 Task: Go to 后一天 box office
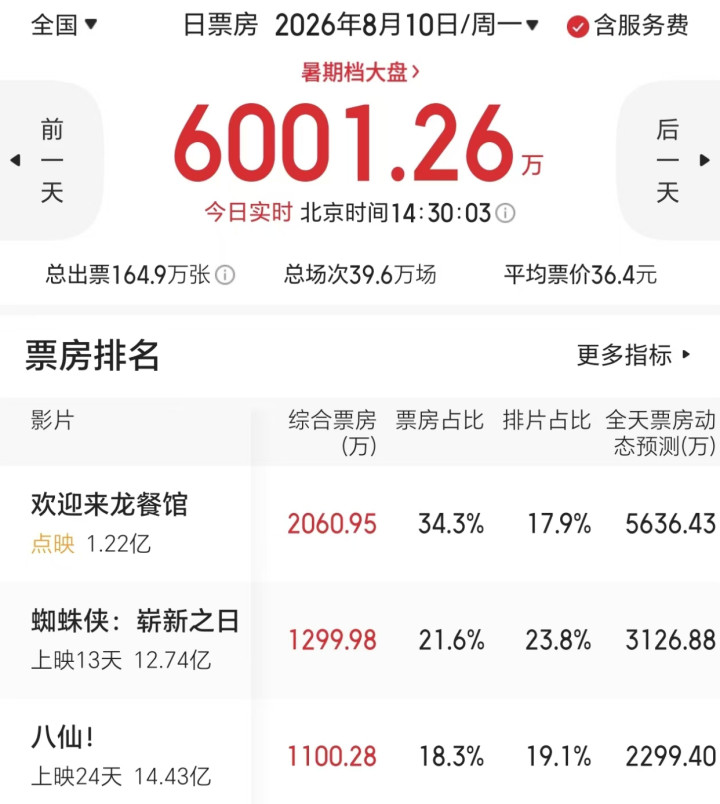point(669,160)
